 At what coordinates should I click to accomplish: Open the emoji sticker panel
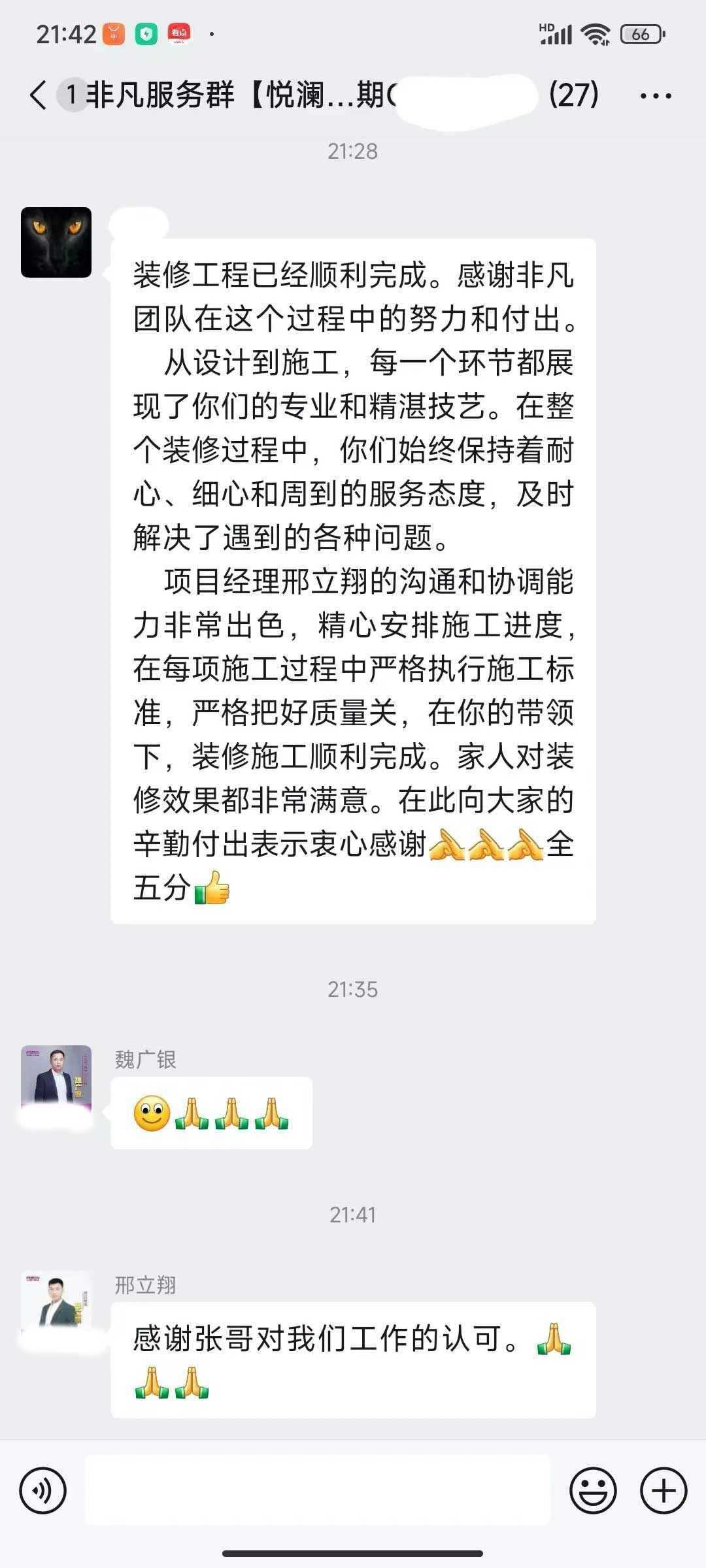(x=593, y=1492)
